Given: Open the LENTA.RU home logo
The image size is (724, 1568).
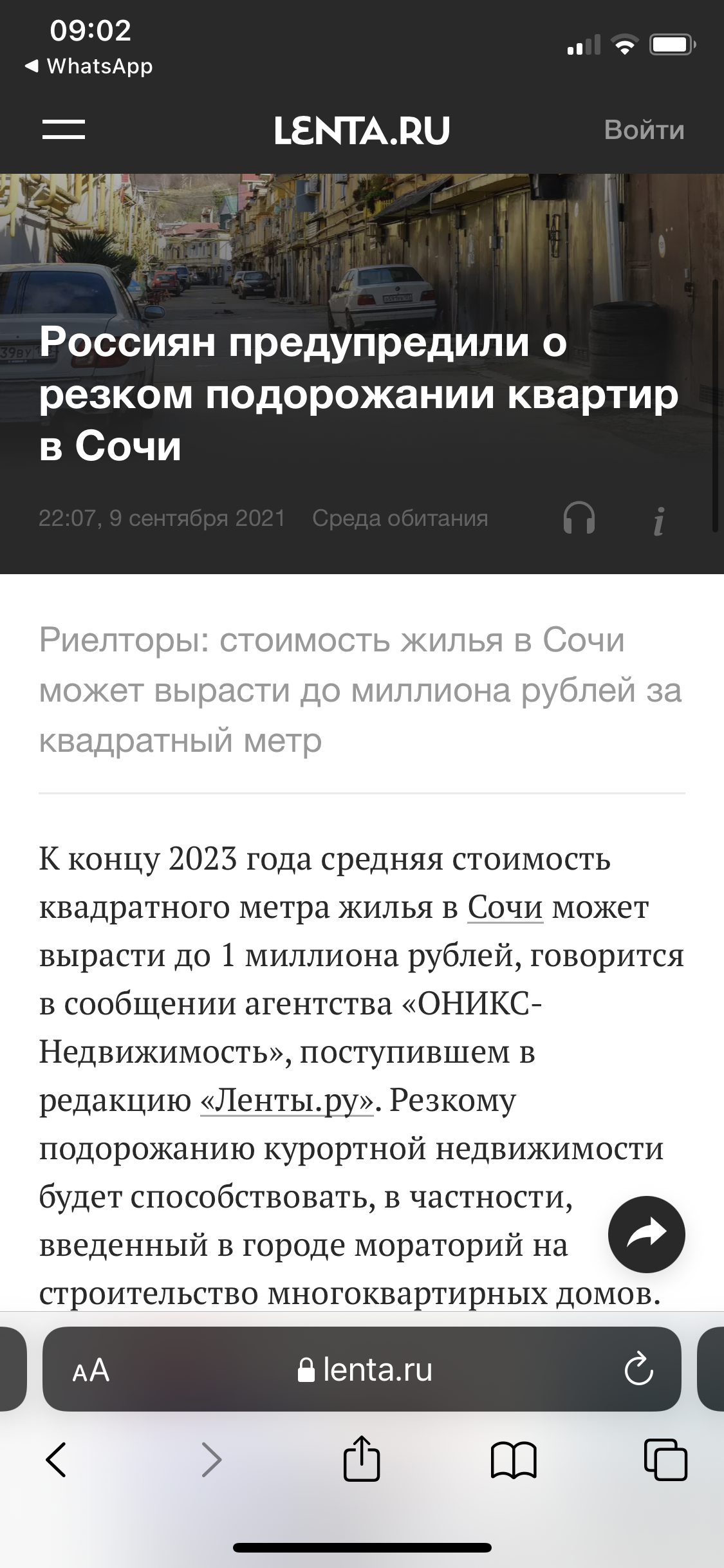Looking at the screenshot, I should pos(362,130).
